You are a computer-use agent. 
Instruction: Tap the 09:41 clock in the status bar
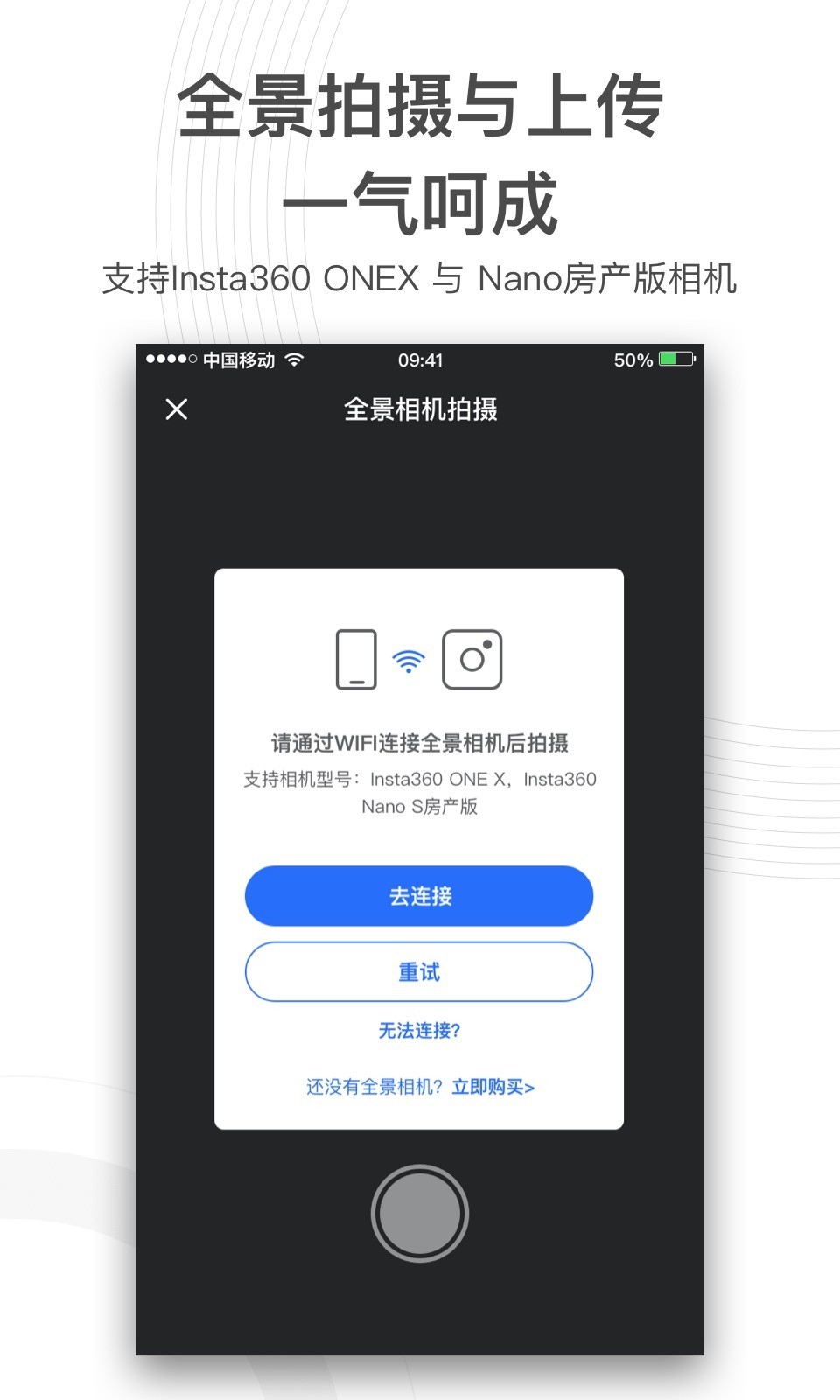tap(420, 360)
